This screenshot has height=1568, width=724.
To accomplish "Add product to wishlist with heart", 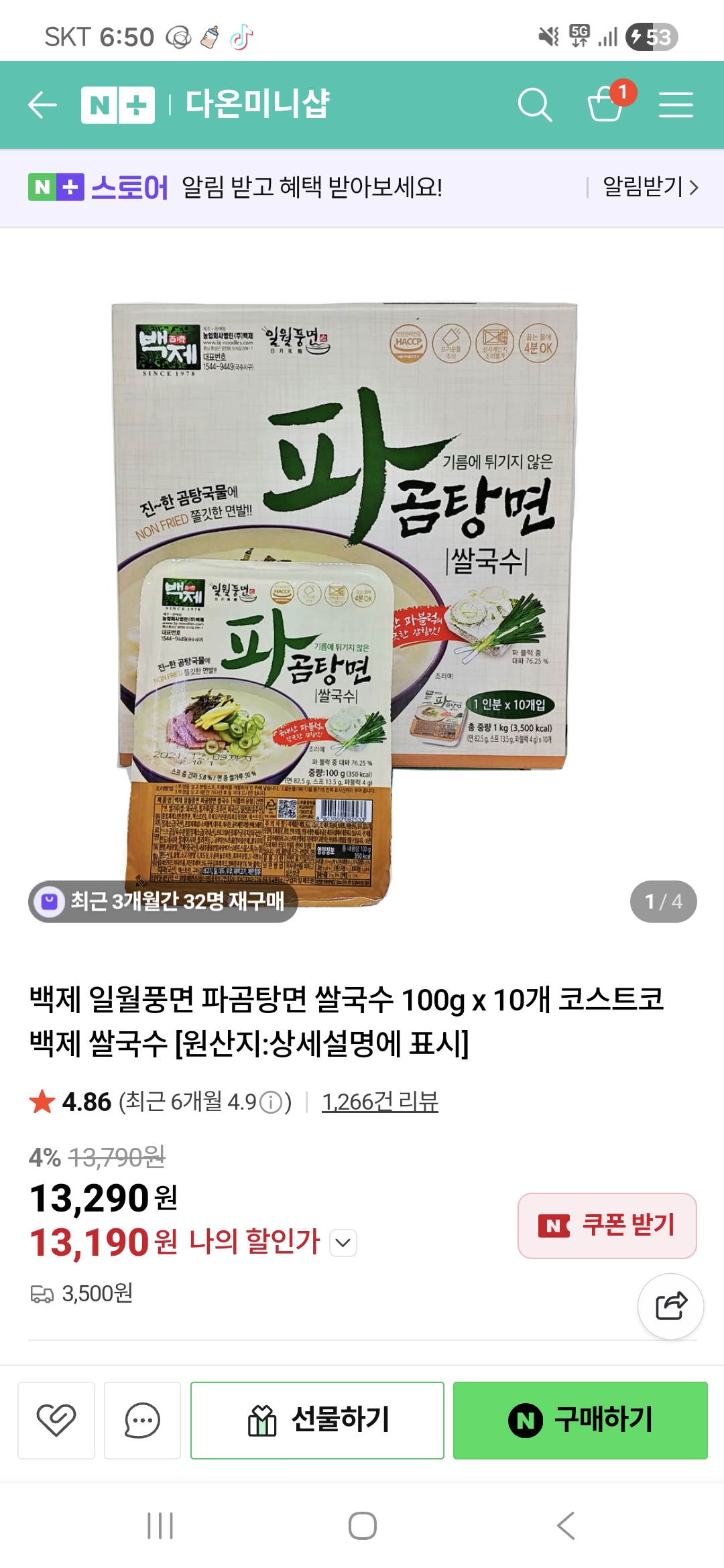I will tap(56, 1420).
